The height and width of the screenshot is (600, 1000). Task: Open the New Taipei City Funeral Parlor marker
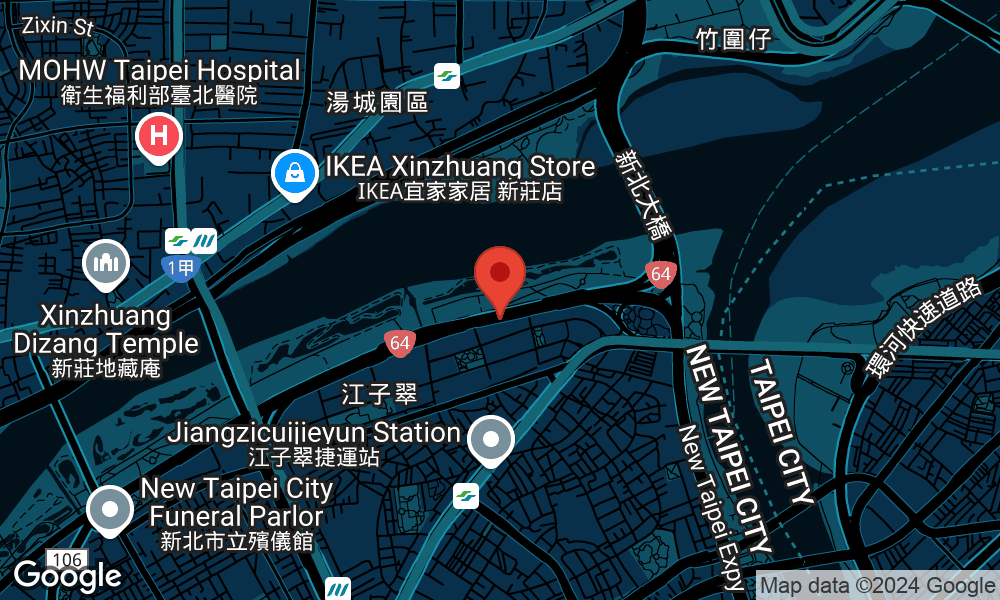click(x=109, y=509)
